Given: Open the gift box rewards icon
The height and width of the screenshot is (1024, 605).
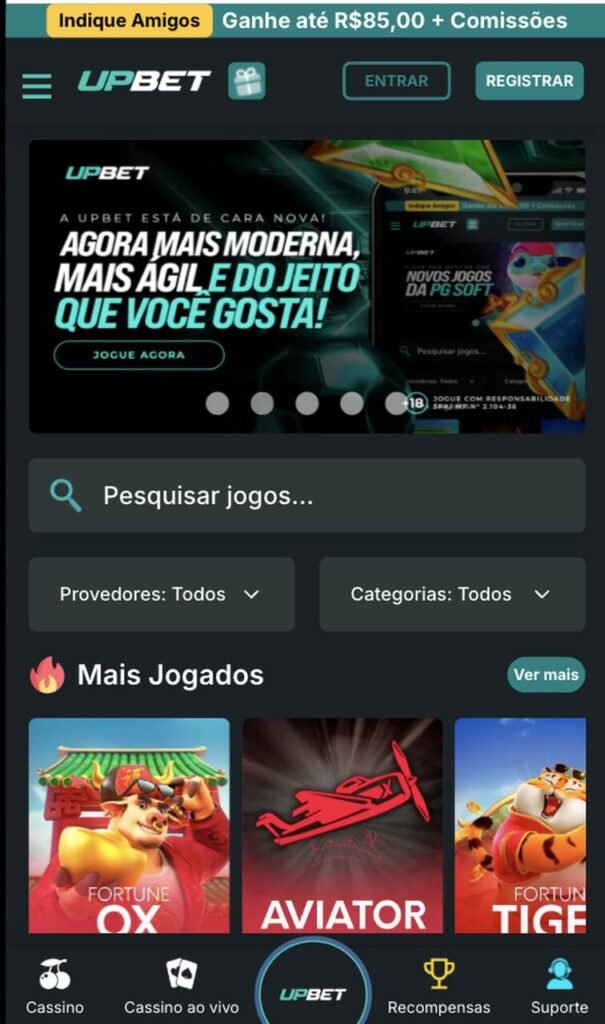Looking at the screenshot, I should tap(246, 82).
